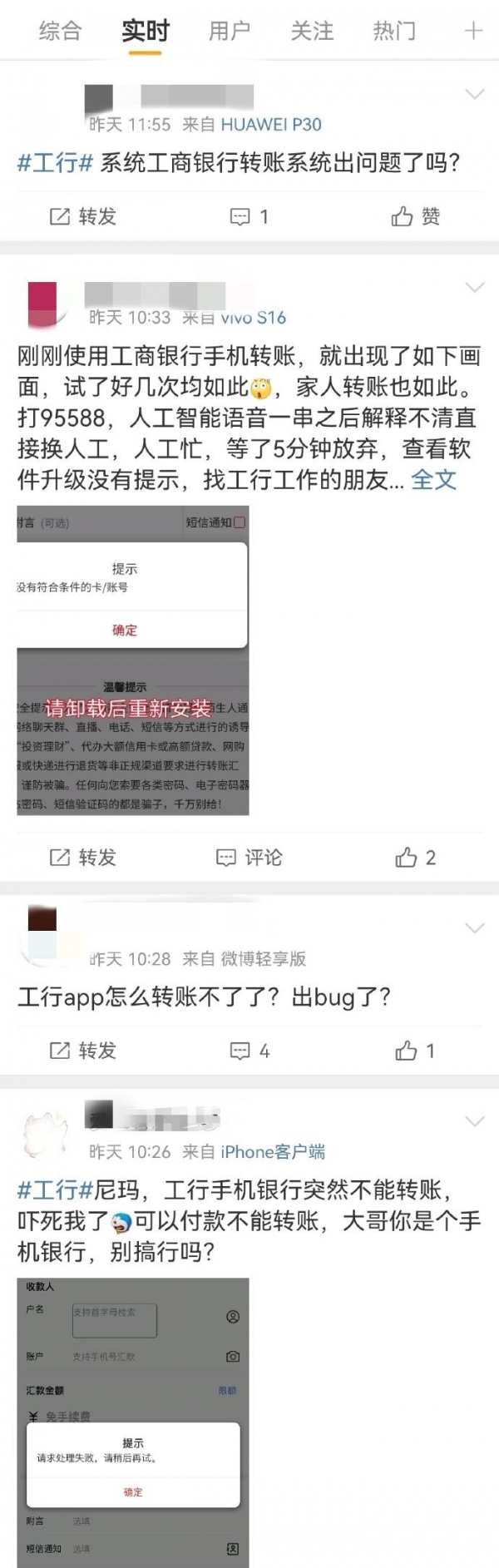The width and height of the screenshot is (499, 1568).
Task: Tap the plus icon beside 热门
Action: click(x=473, y=32)
